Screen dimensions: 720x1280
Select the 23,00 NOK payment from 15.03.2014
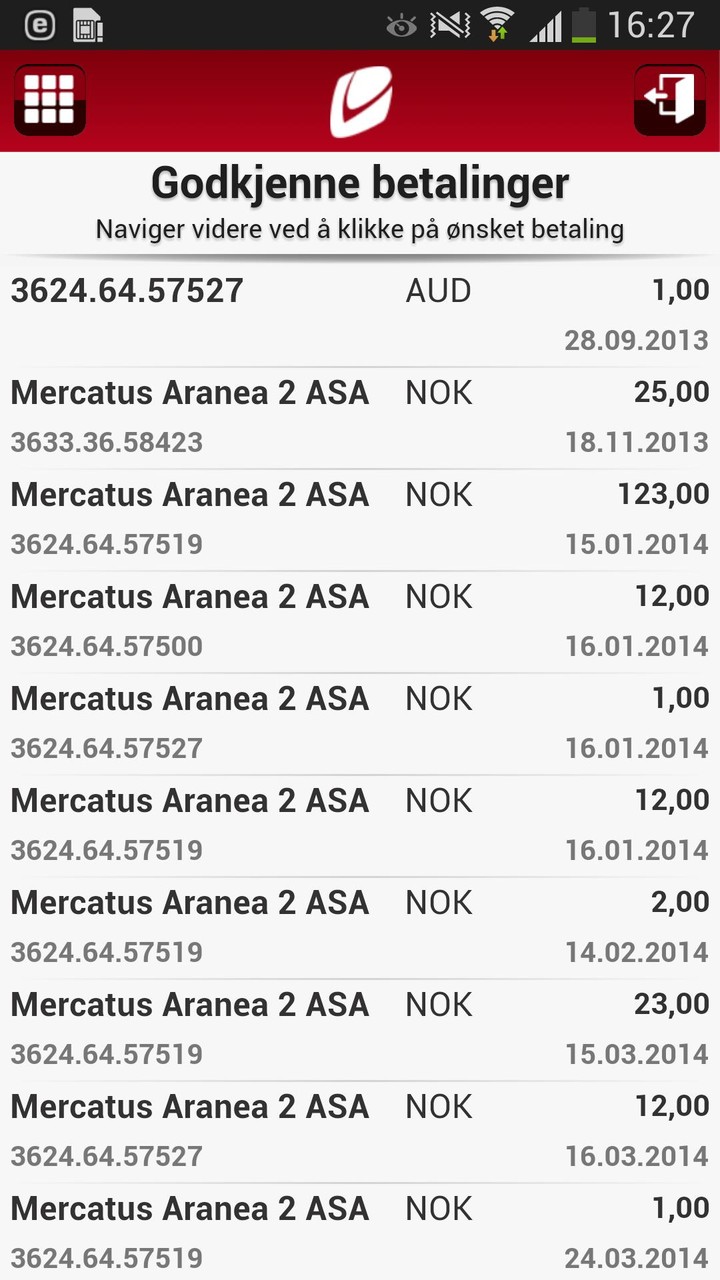click(360, 1029)
